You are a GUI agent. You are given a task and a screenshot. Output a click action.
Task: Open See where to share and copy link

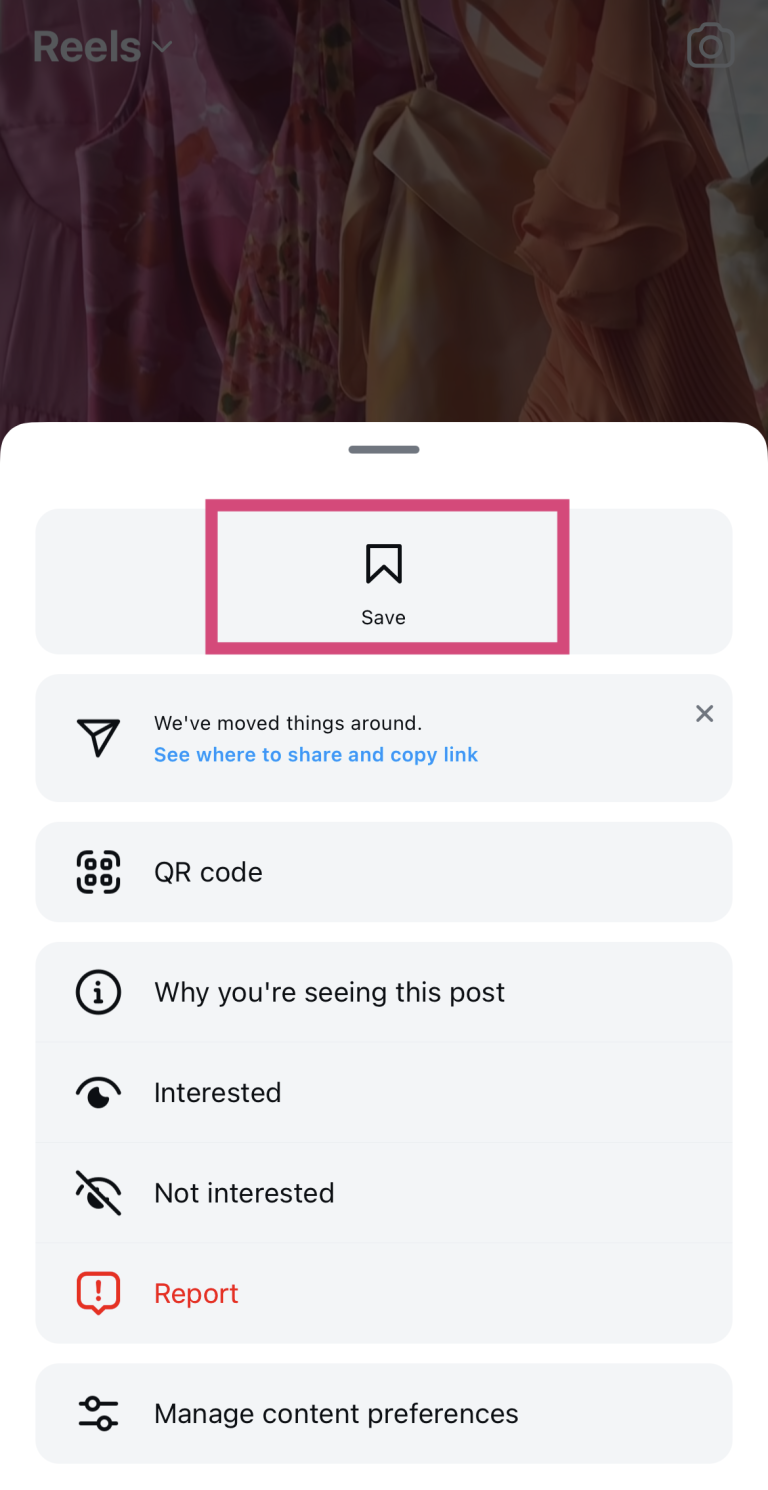[316, 754]
